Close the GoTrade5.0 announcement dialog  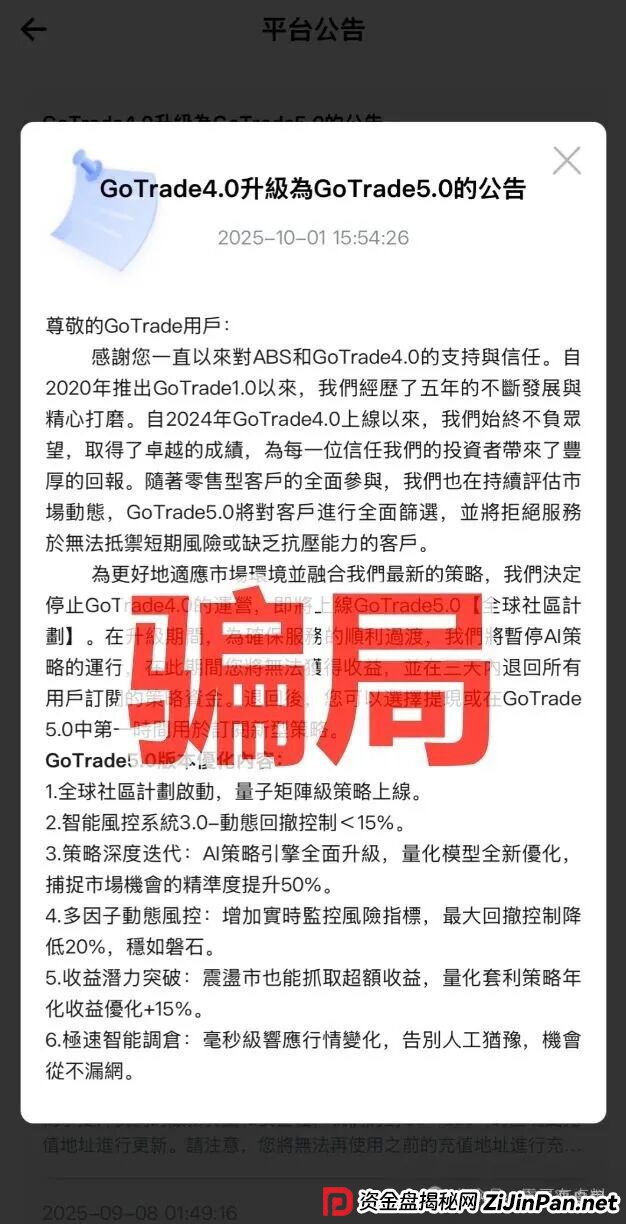pyautogui.click(x=567, y=160)
